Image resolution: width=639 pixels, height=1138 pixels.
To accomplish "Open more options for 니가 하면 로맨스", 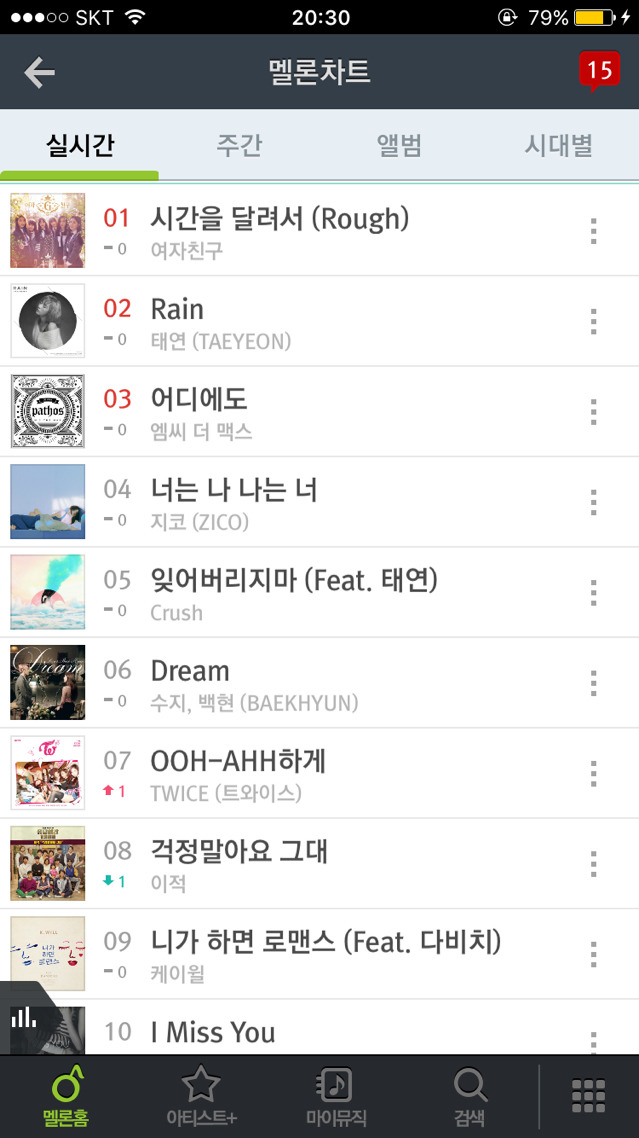I will tap(593, 954).
